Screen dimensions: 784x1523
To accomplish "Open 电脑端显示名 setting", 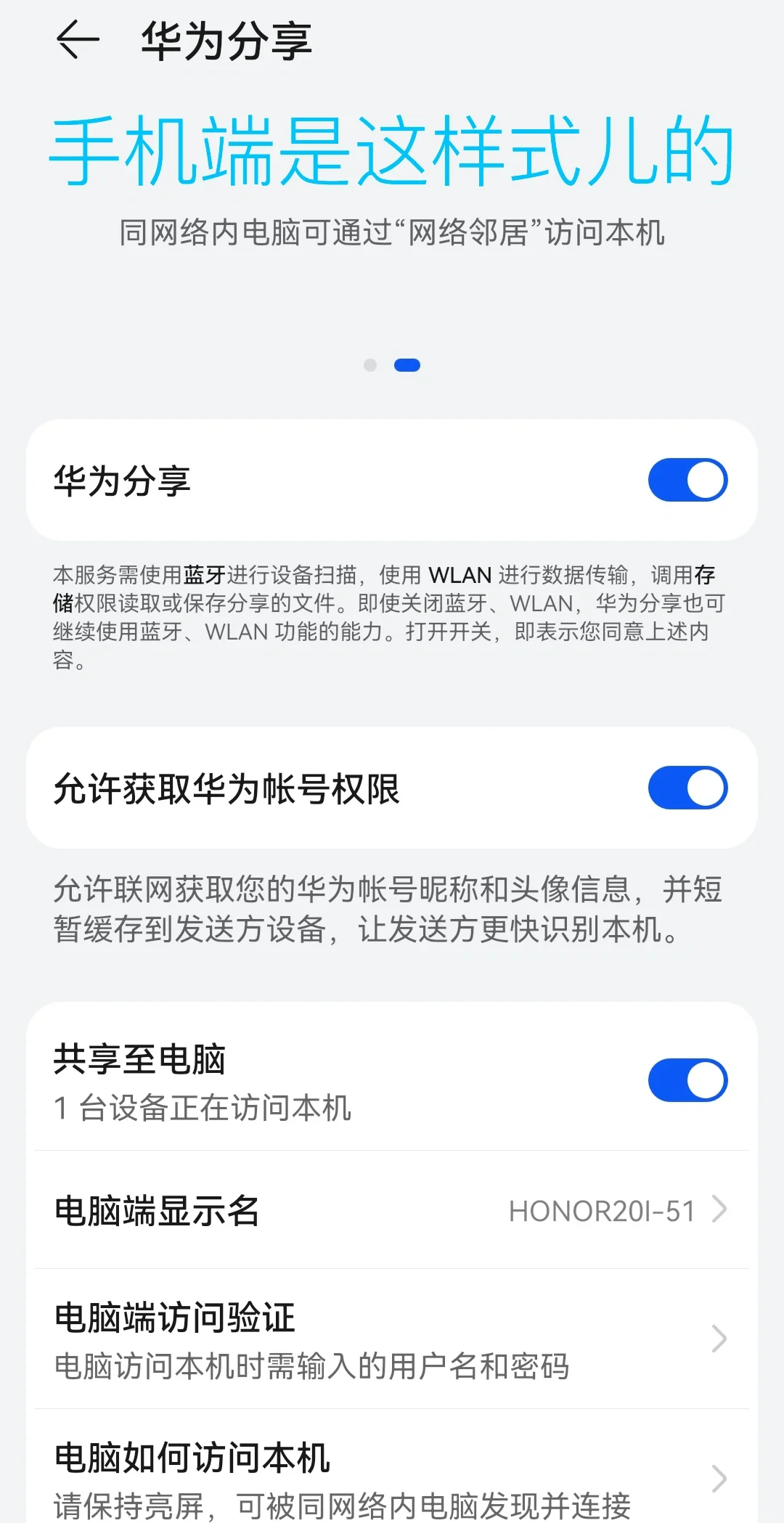I will 392,1210.
